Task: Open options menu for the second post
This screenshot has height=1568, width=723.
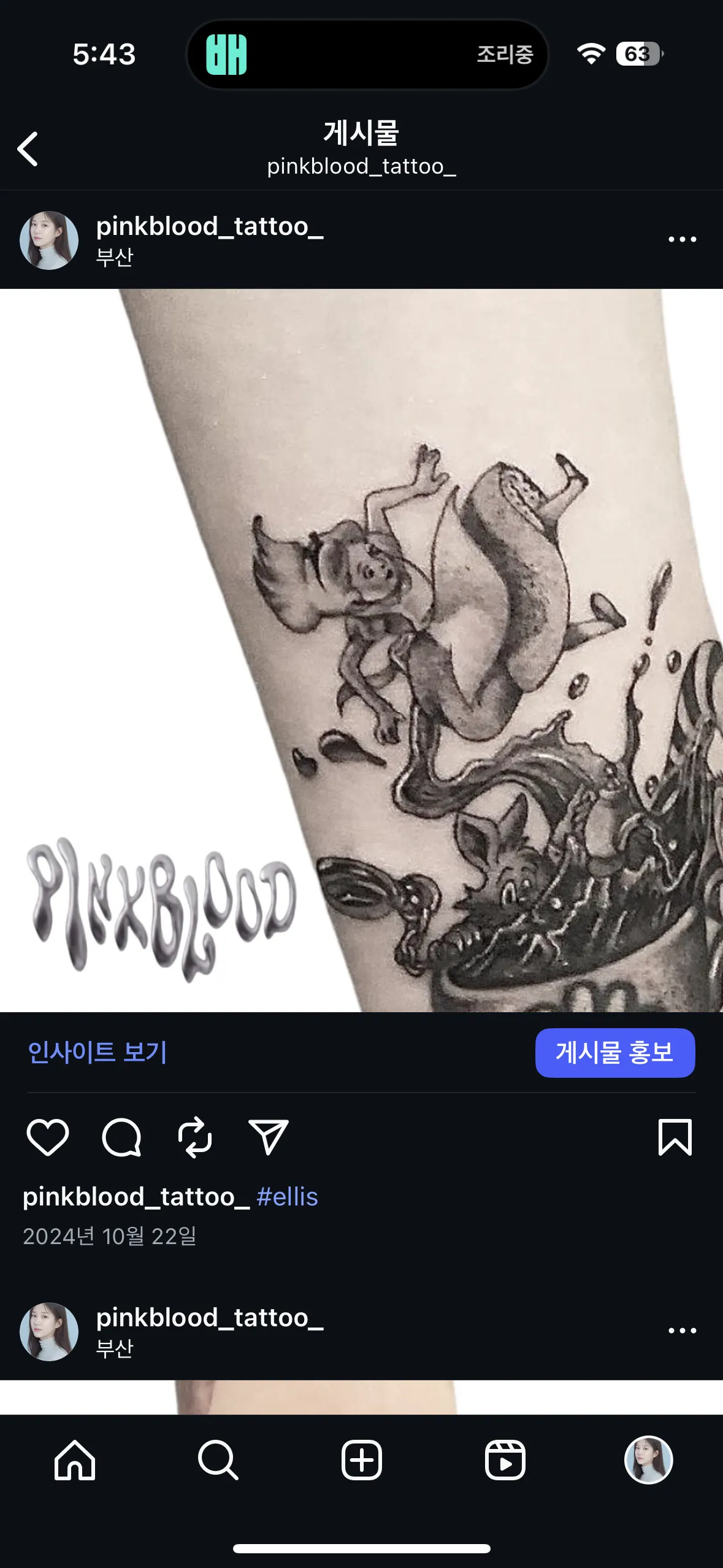Action: coord(682,1331)
